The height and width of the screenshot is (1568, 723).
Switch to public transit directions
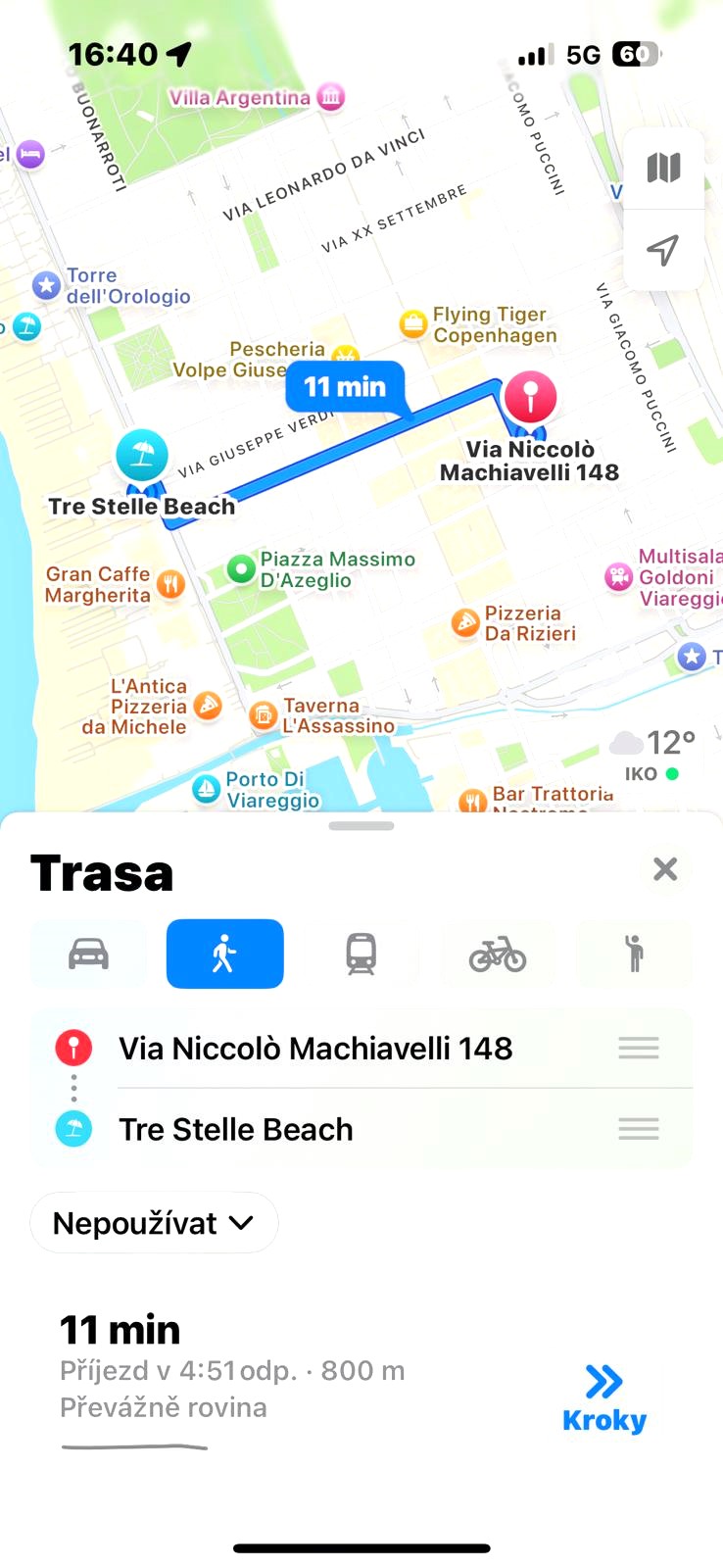click(x=361, y=954)
